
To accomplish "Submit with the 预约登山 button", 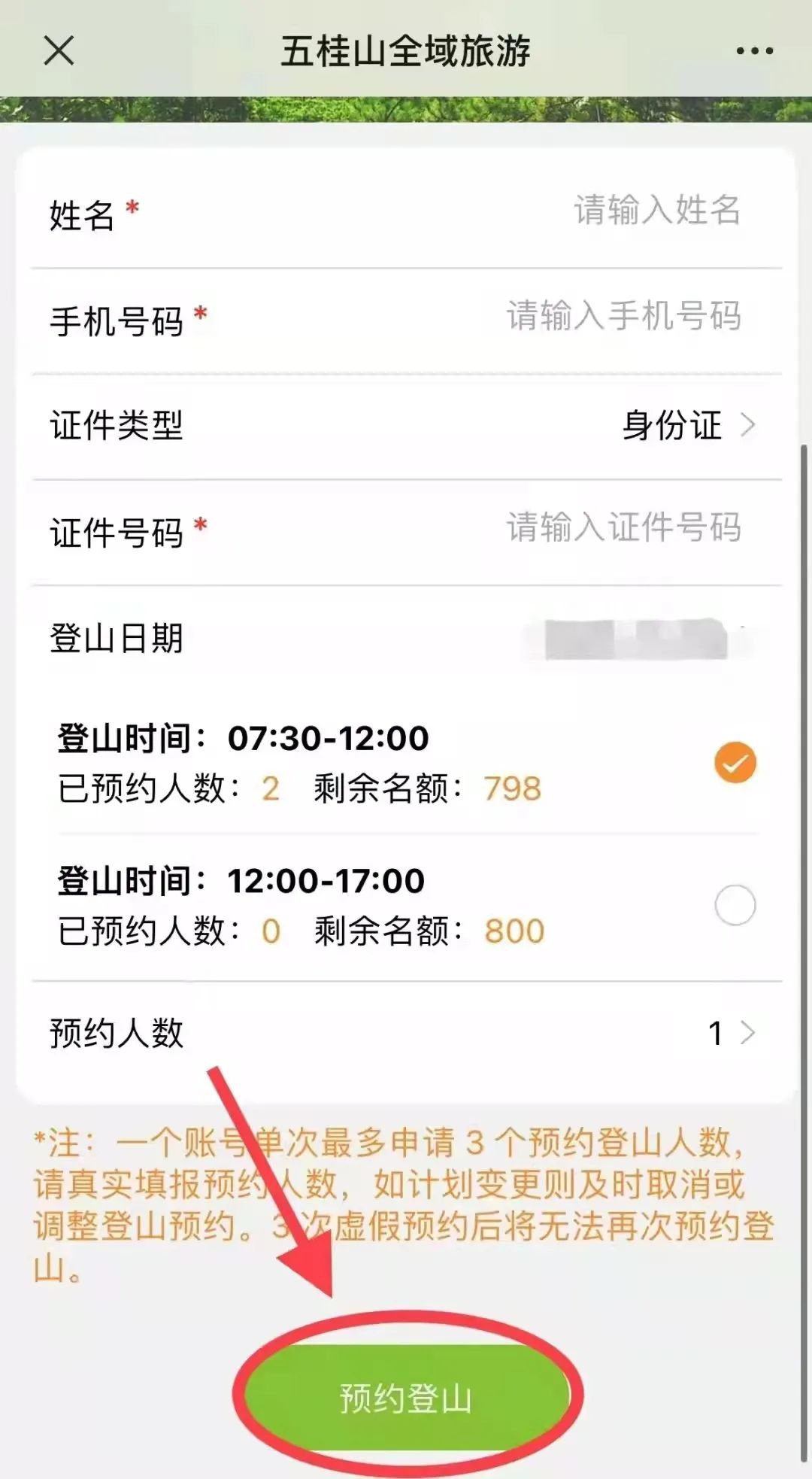I will point(406,1399).
